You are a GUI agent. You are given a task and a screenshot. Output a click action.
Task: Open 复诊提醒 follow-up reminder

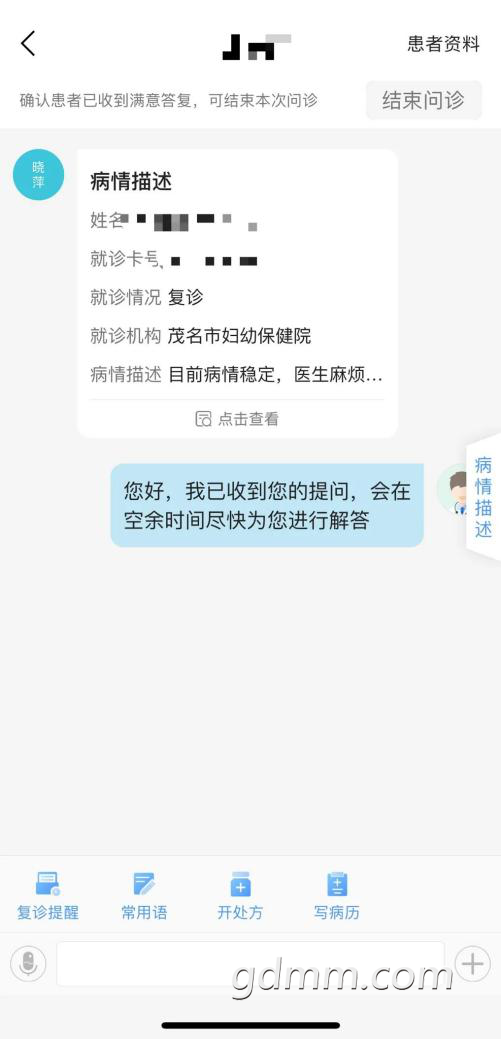click(x=48, y=896)
